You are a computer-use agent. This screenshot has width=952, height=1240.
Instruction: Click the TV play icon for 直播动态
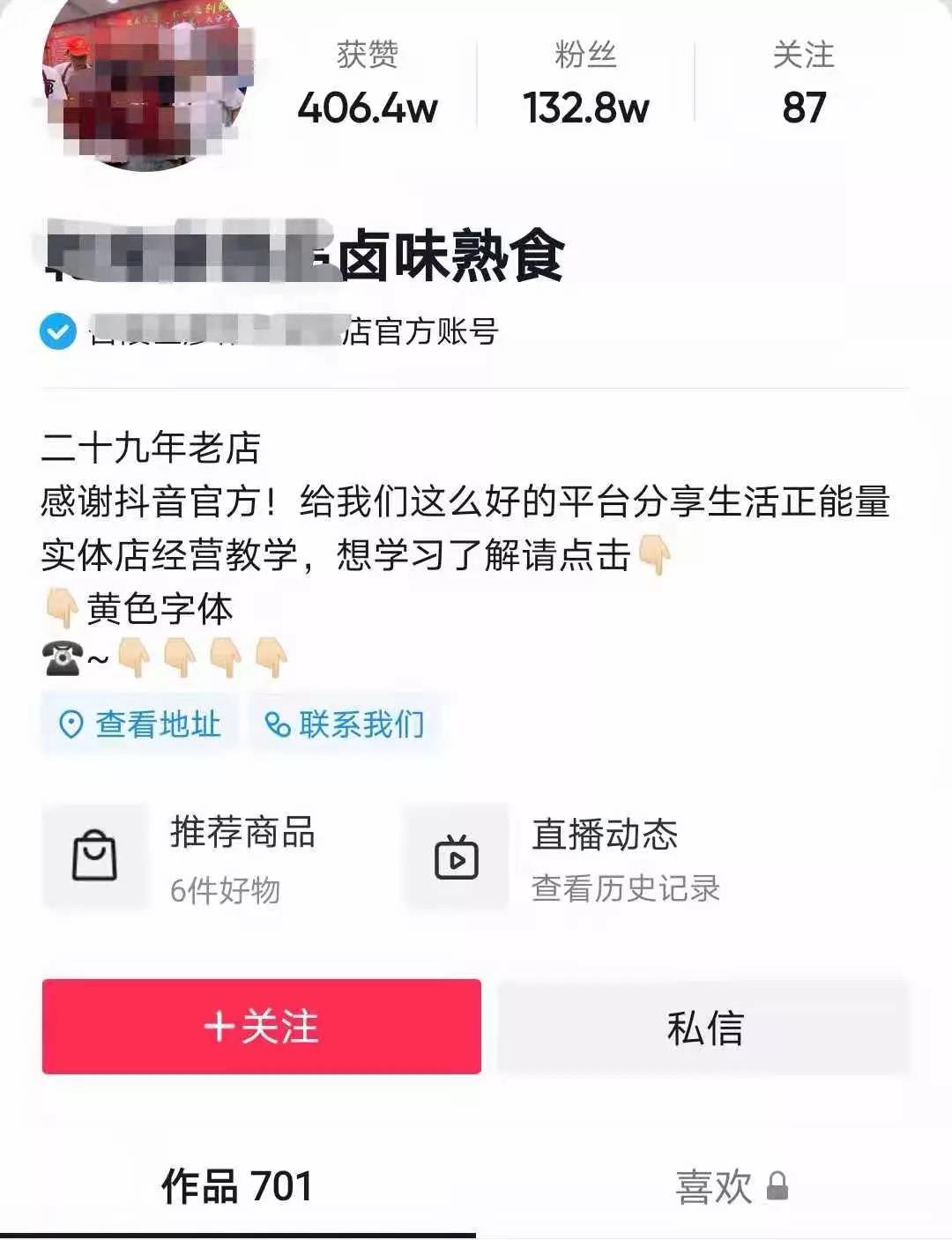(x=457, y=856)
